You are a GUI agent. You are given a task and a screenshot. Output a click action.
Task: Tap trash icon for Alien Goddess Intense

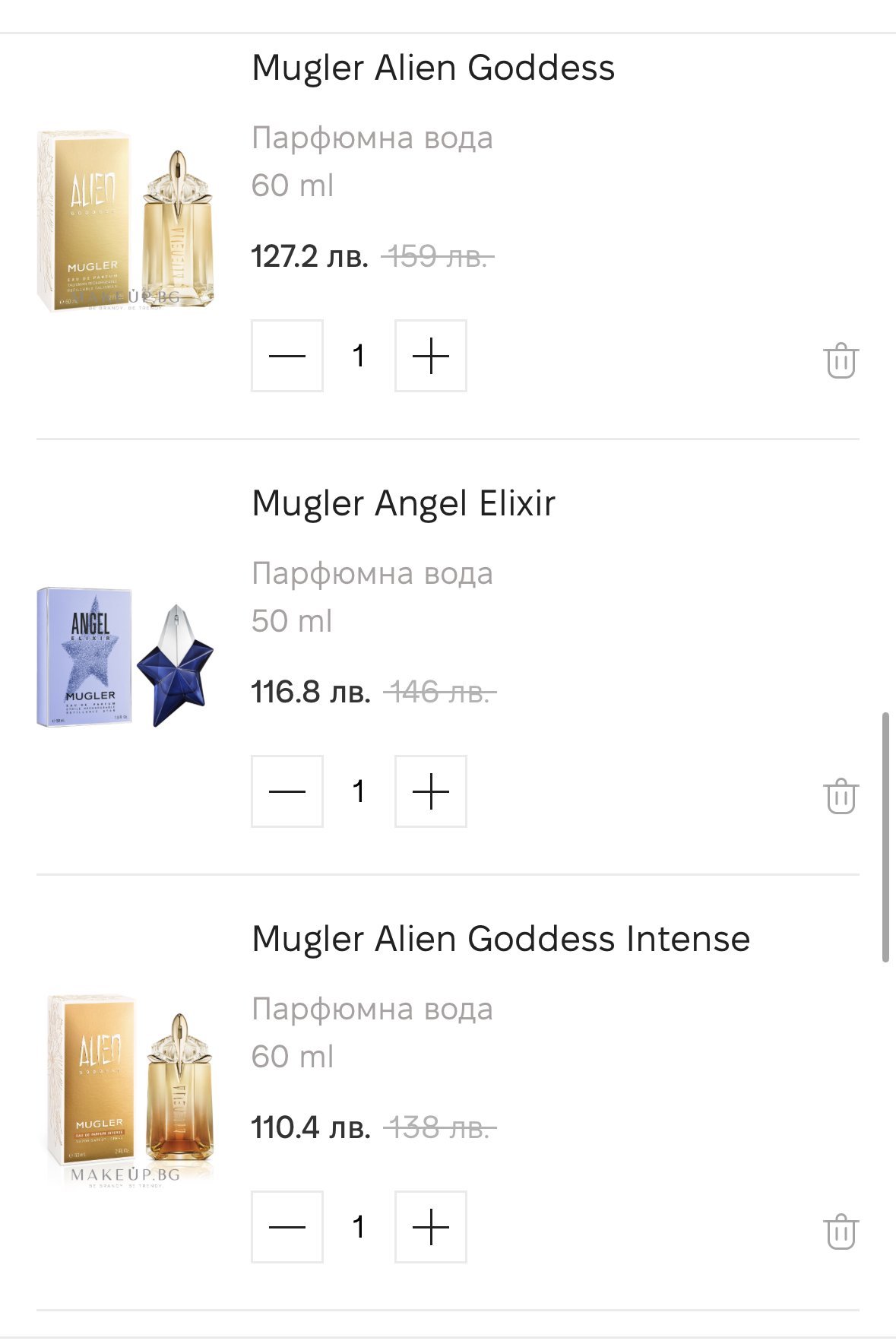[841, 1232]
